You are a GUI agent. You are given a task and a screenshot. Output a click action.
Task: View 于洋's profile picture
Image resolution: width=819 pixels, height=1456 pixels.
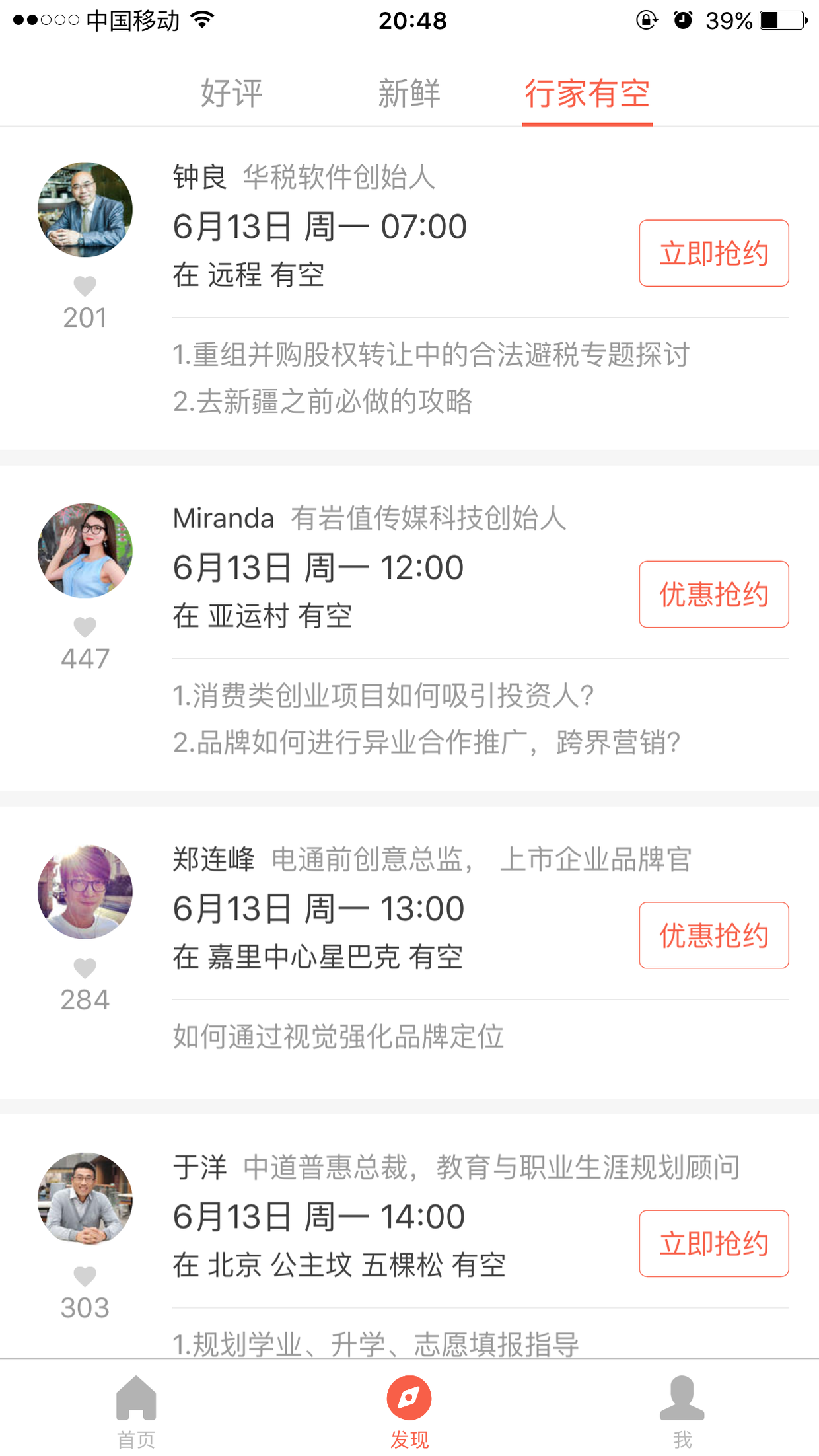click(x=85, y=1199)
